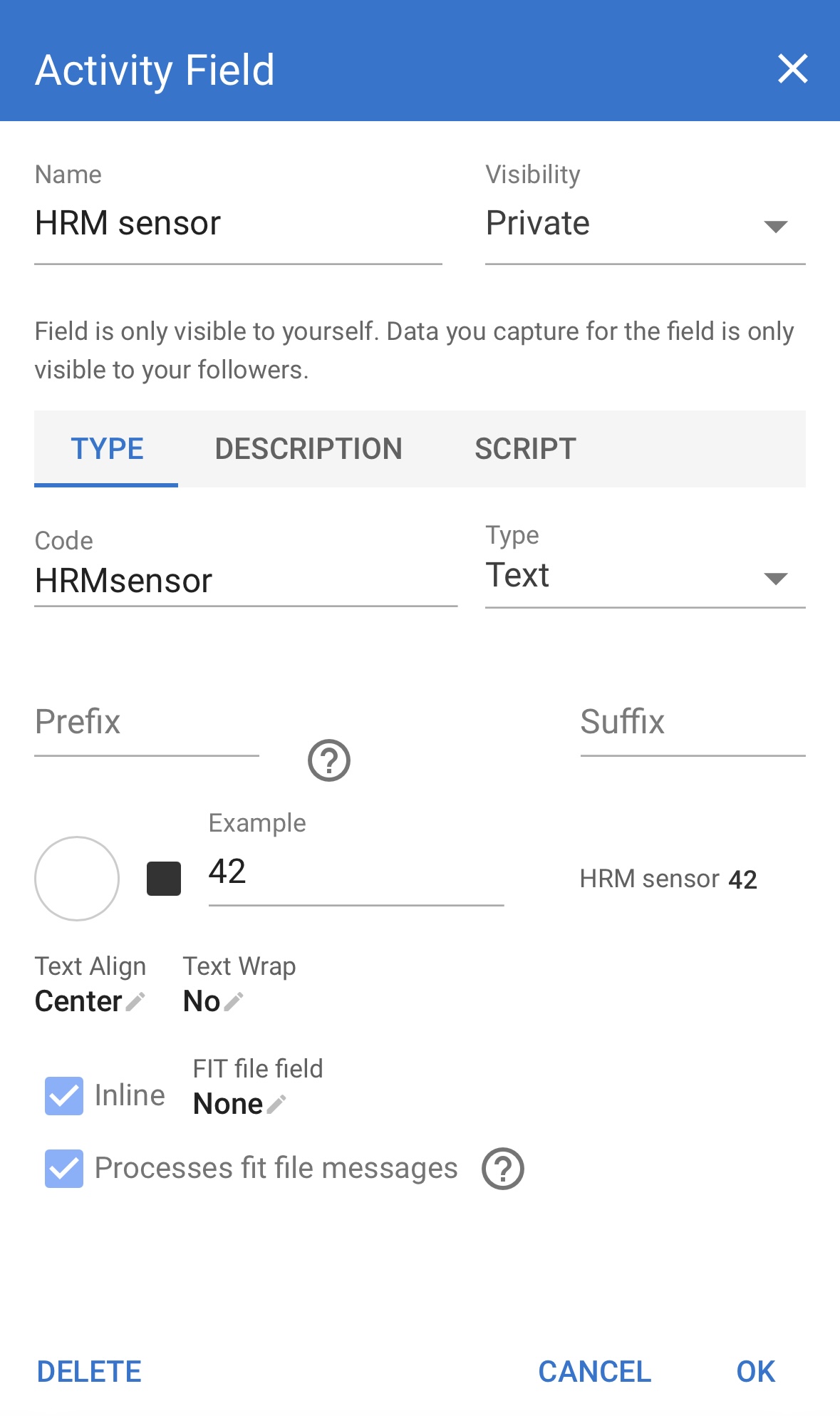Screen dimensions: 840x1416
Task: Change Text Align from Center
Action: point(90,1001)
